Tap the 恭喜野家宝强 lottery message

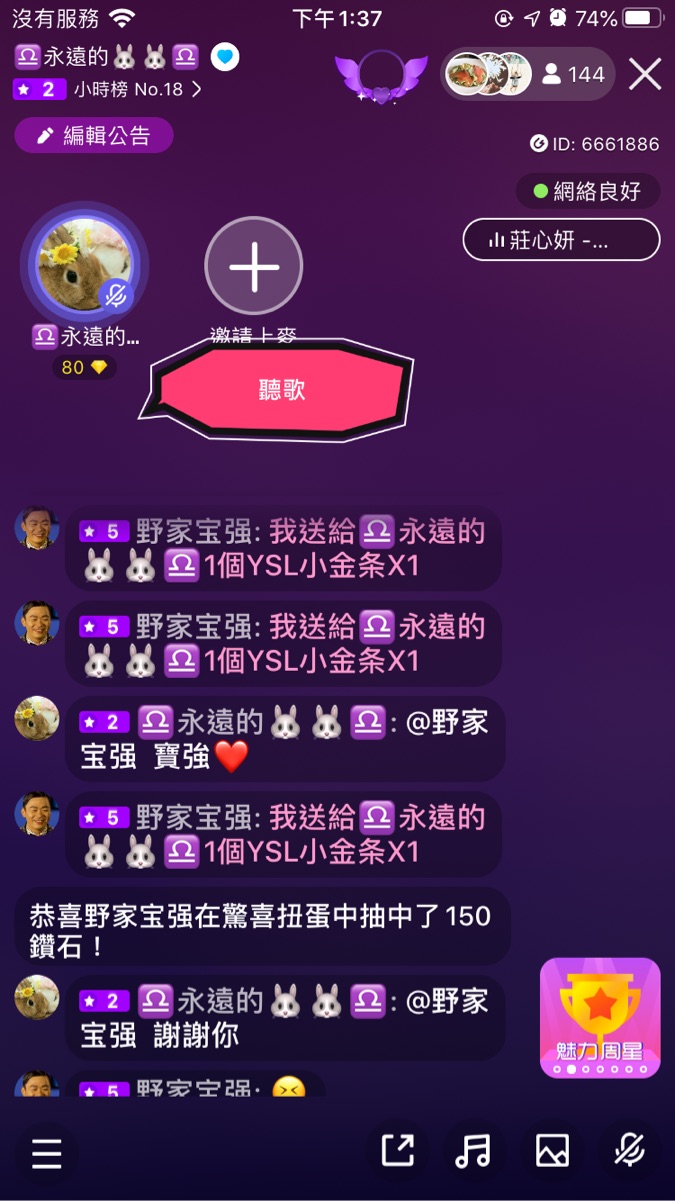(x=262, y=928)
